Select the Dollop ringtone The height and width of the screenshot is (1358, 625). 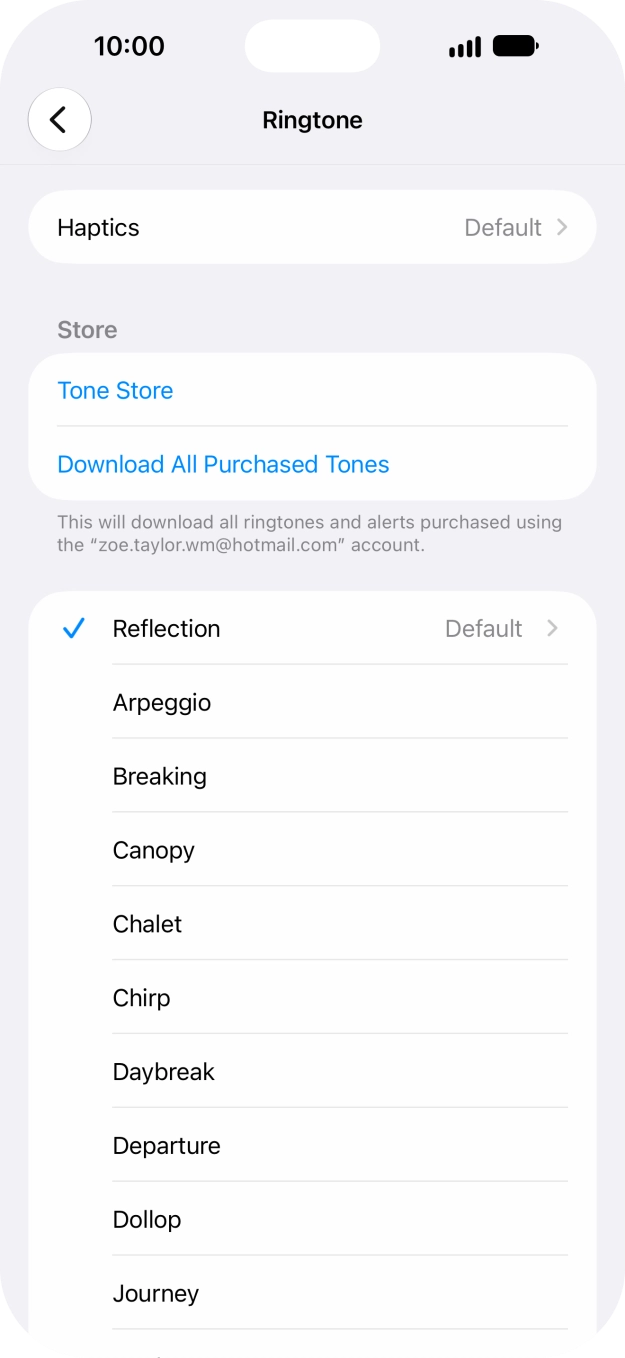pyautogui.click(x=312, y=1220)
